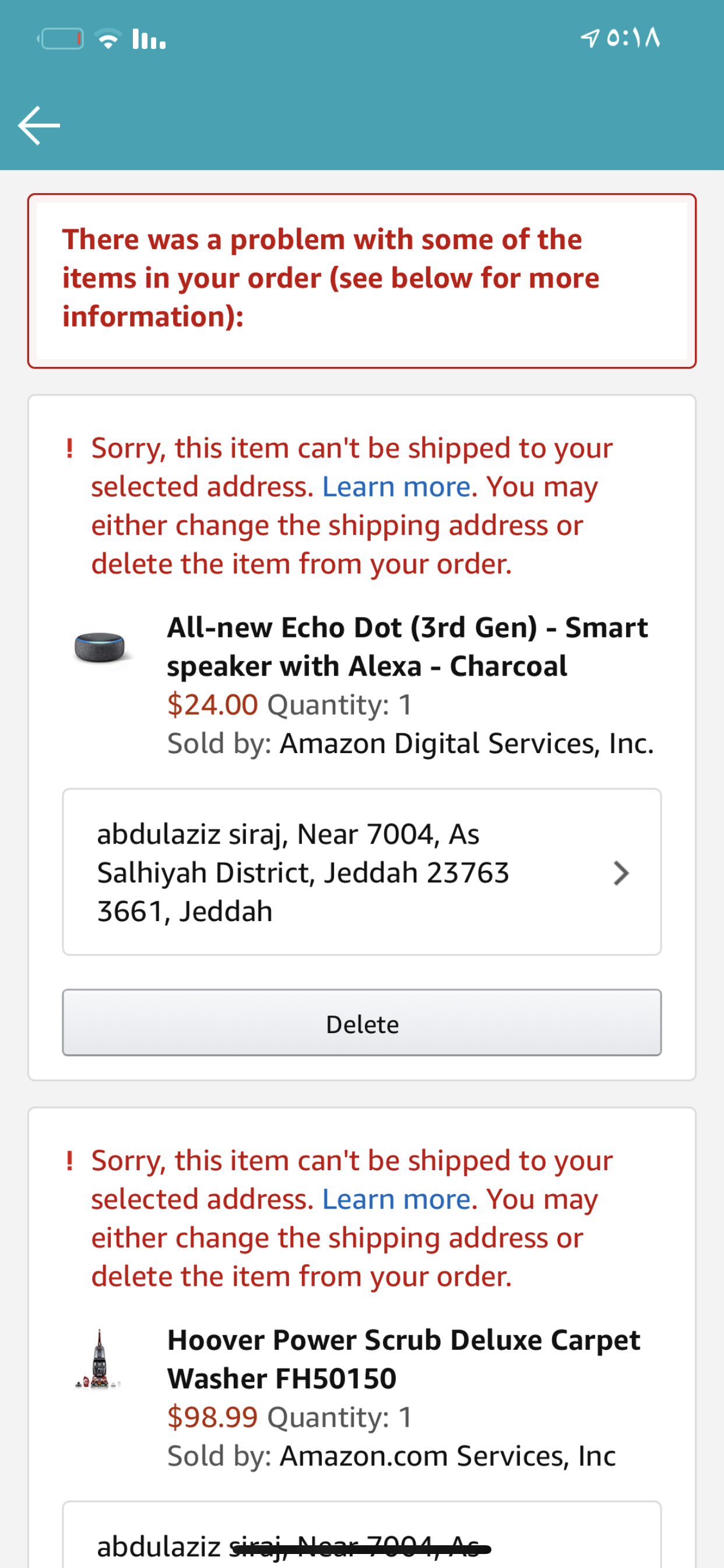
Task: Delete the Echo Dot from the order
Action: pos(362,1023)
